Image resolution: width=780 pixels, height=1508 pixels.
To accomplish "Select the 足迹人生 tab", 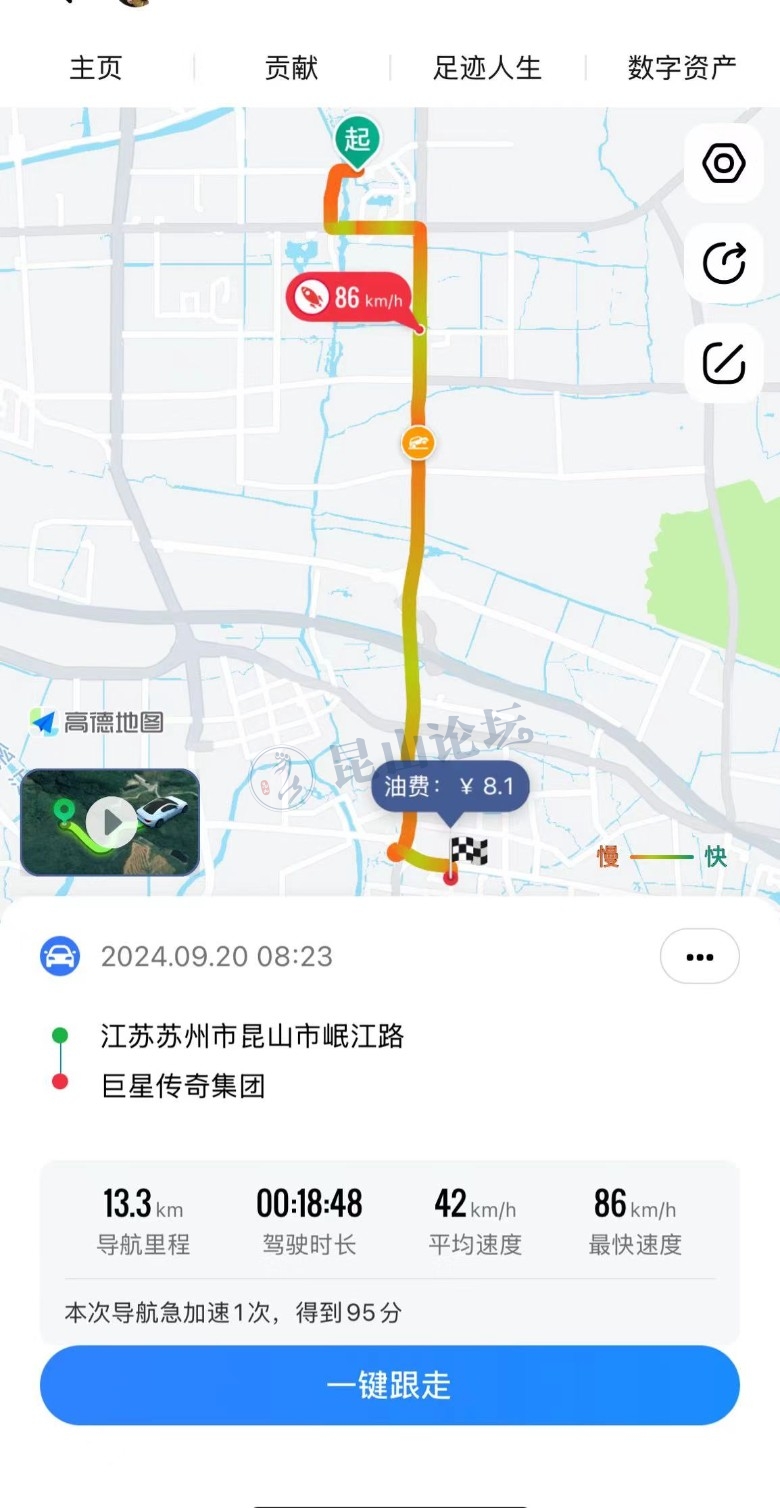I will (487, 67).
